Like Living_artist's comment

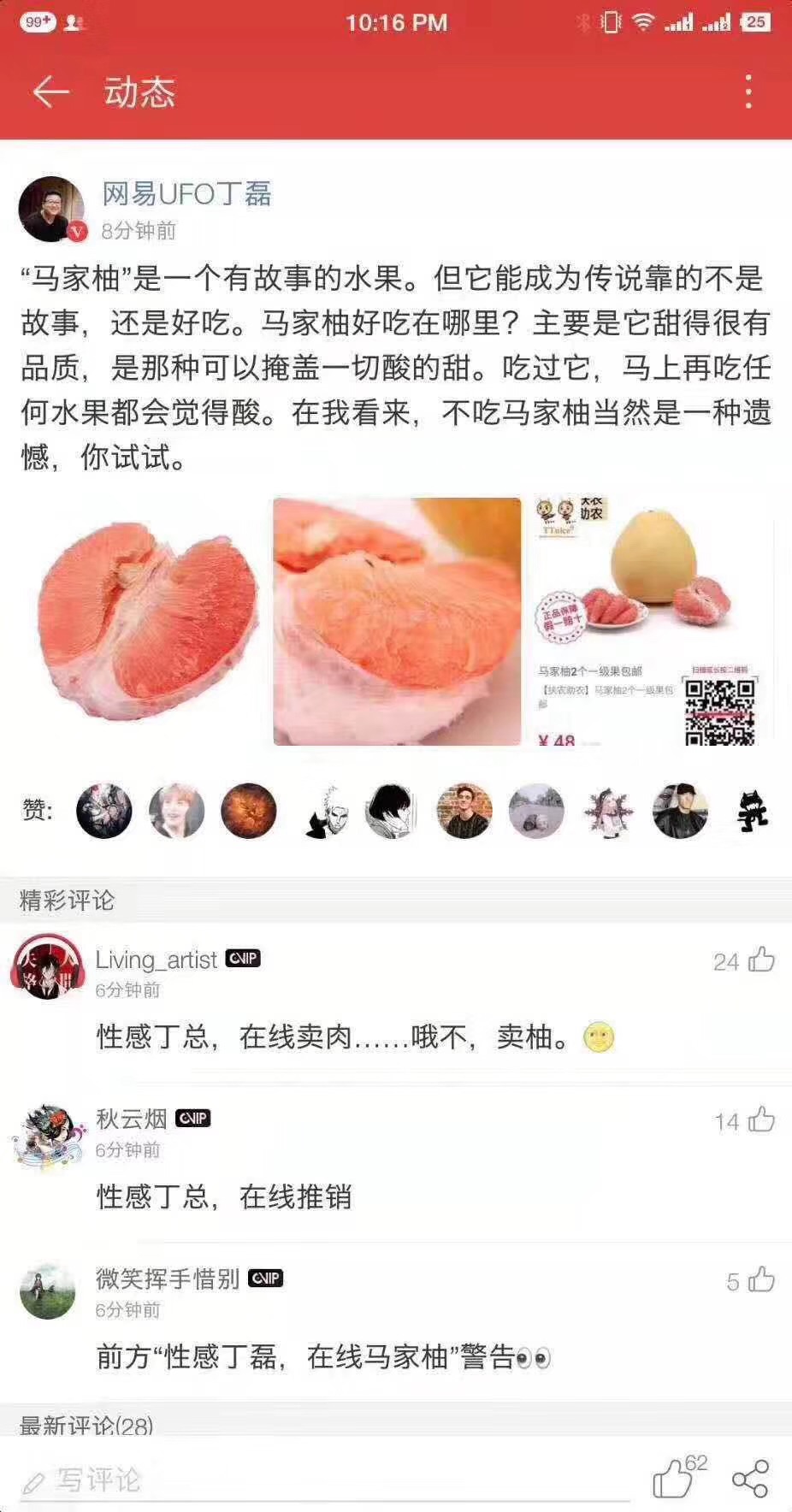761,960
